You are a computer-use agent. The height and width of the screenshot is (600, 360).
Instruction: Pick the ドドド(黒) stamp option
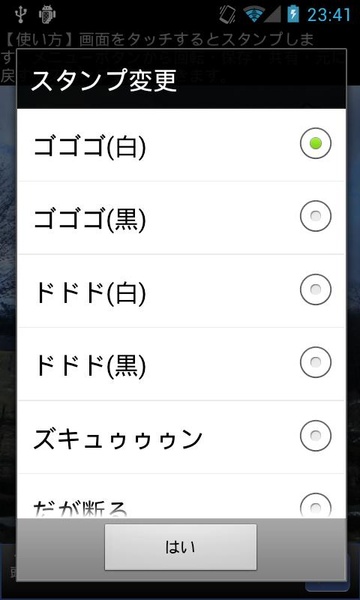click(x=181, y=364)
